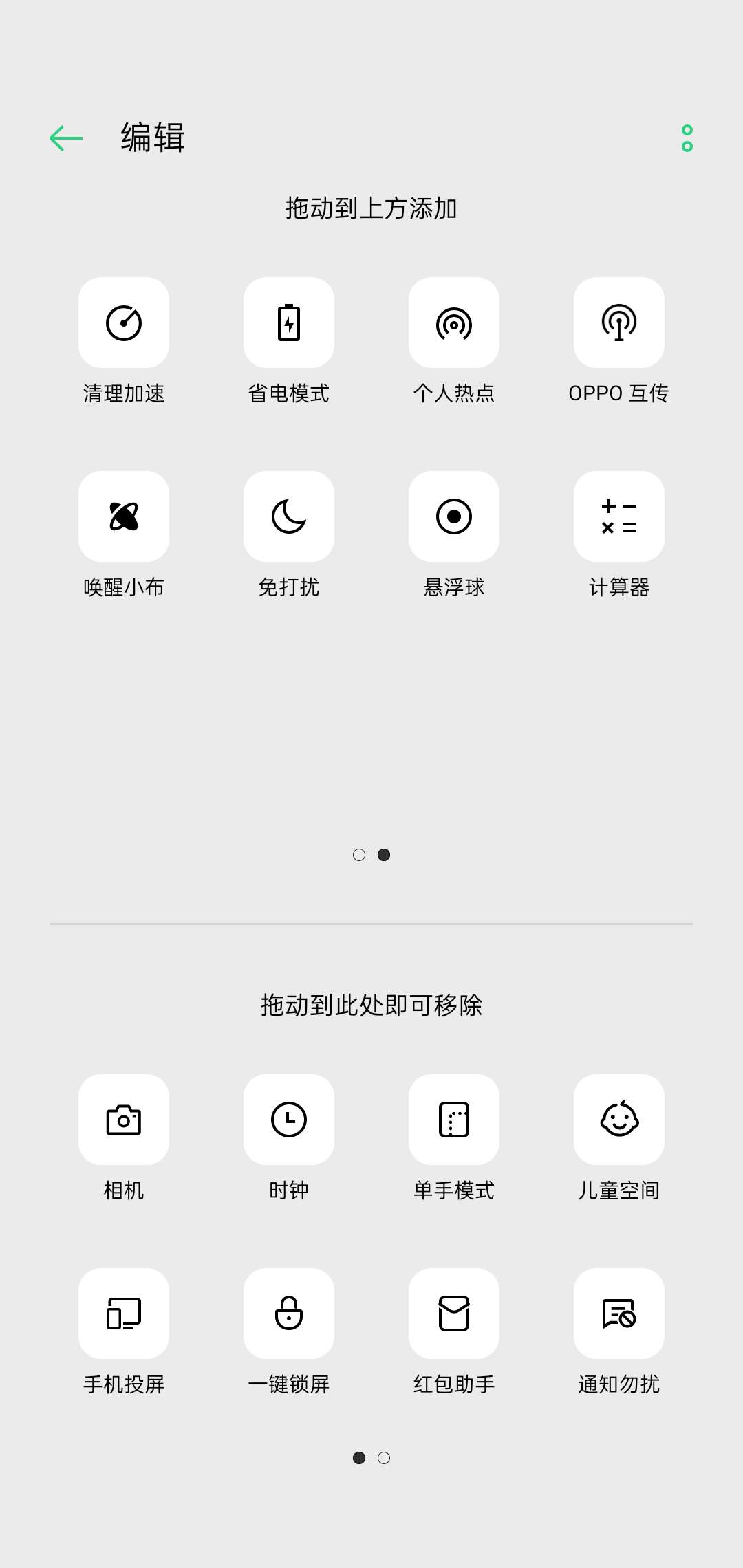Go back using the green arrow
The width and height of the screenshot is (743, 1568).
(66, 138)
